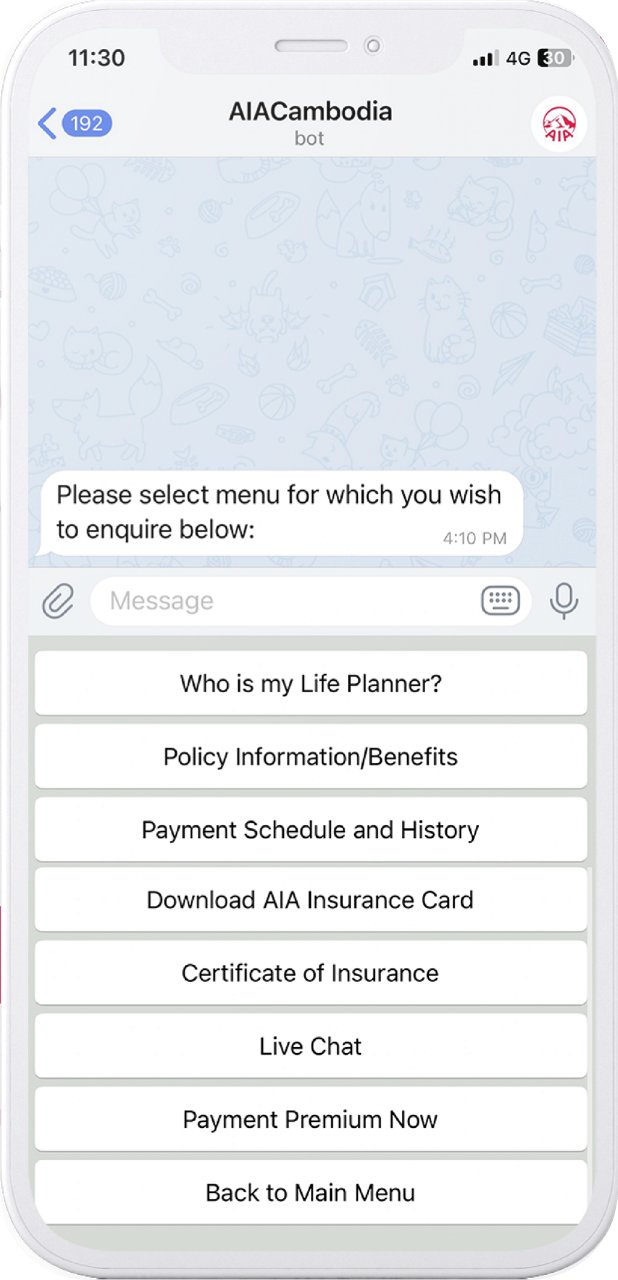Select Payment Premium Now
Image resolution: width=618 pixels, height=1280 pixels.
[x=310, y=1119]
